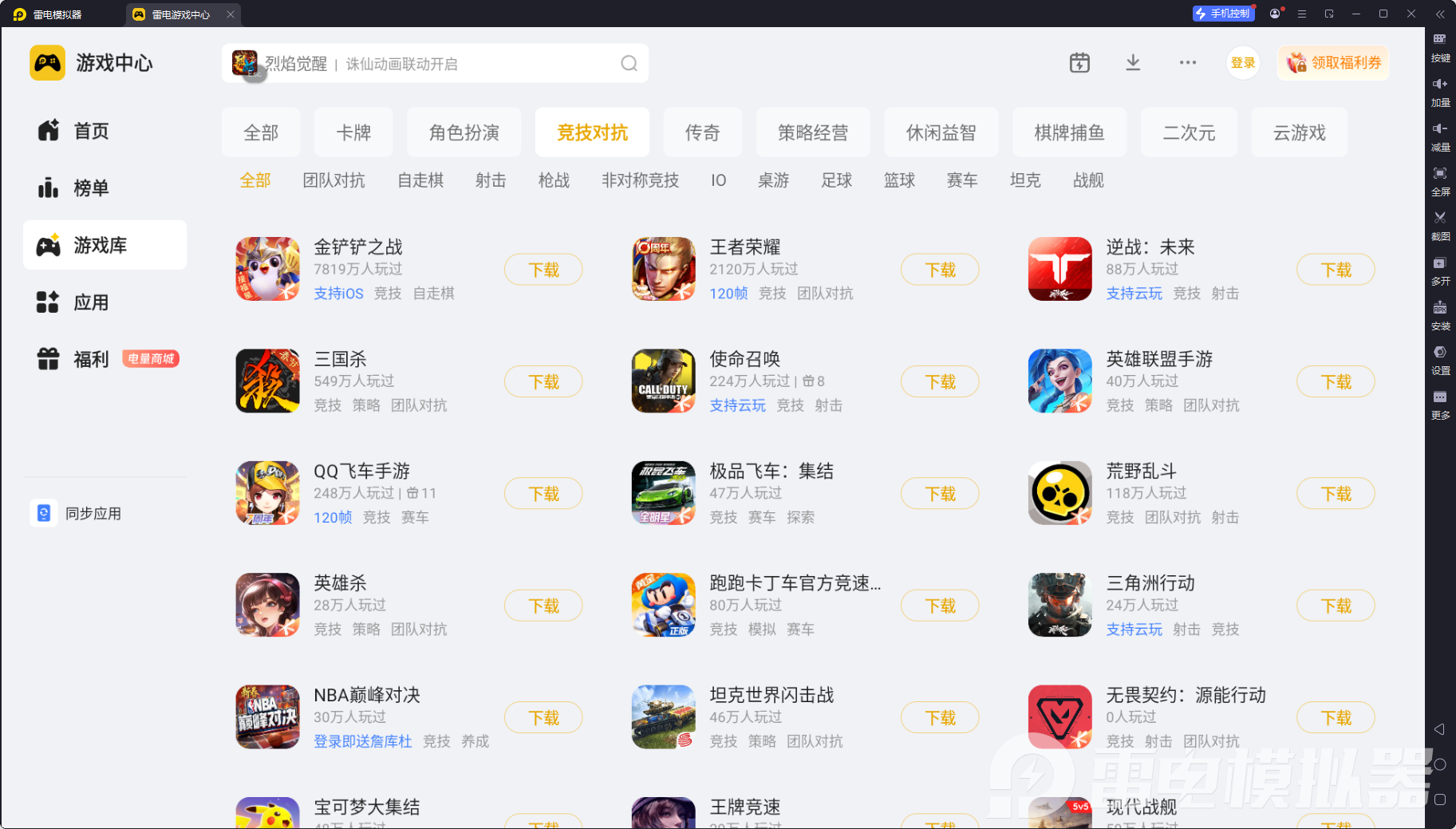The height and width of the screenshot is (829, 1456).
Task: Filter by 自走棋 subcategory
Action: (420, 180)
